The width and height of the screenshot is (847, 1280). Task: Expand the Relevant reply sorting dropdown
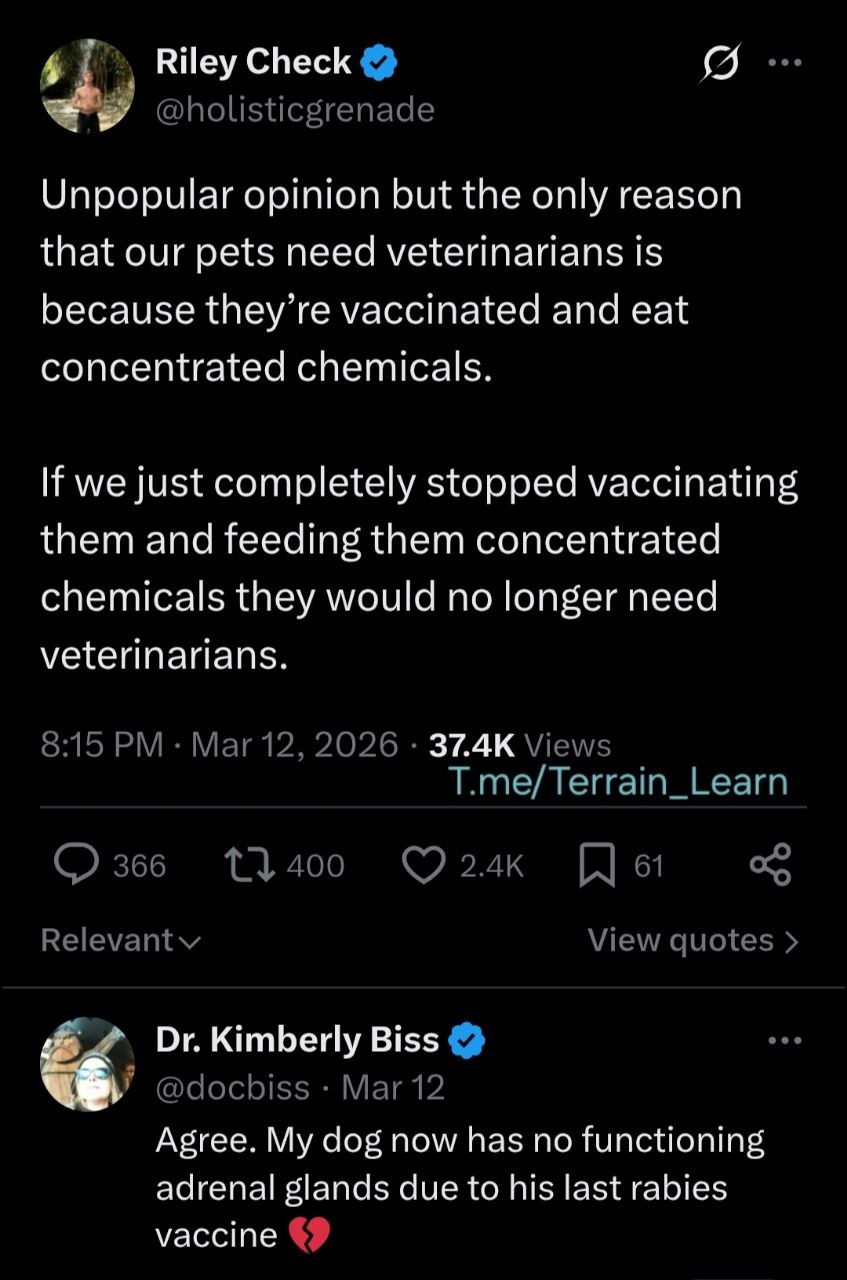(x=121, y=940)
